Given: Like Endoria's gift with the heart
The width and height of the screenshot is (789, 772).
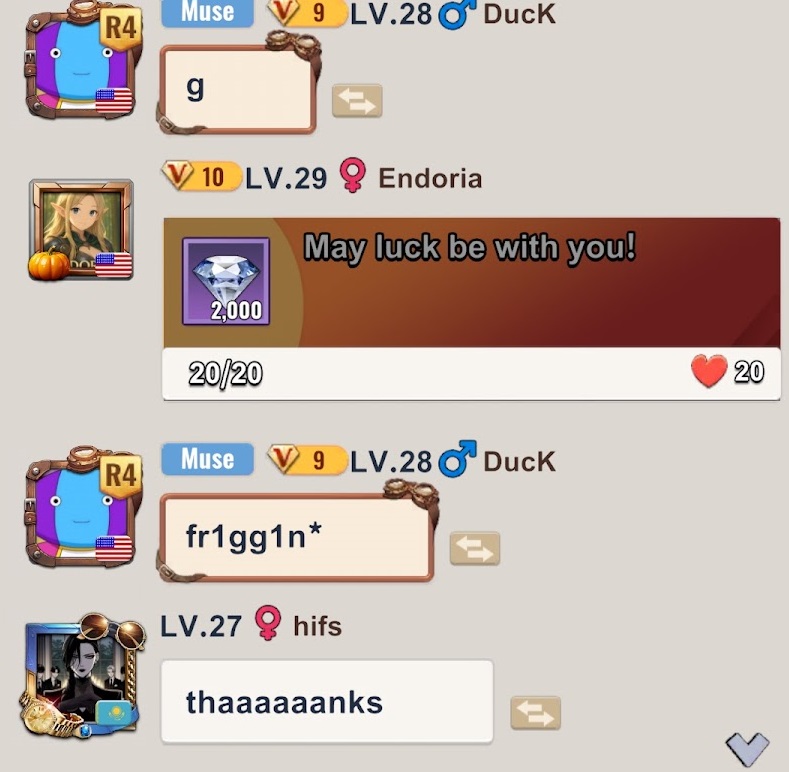Looking at the screenshot, I should click(709, 373).
